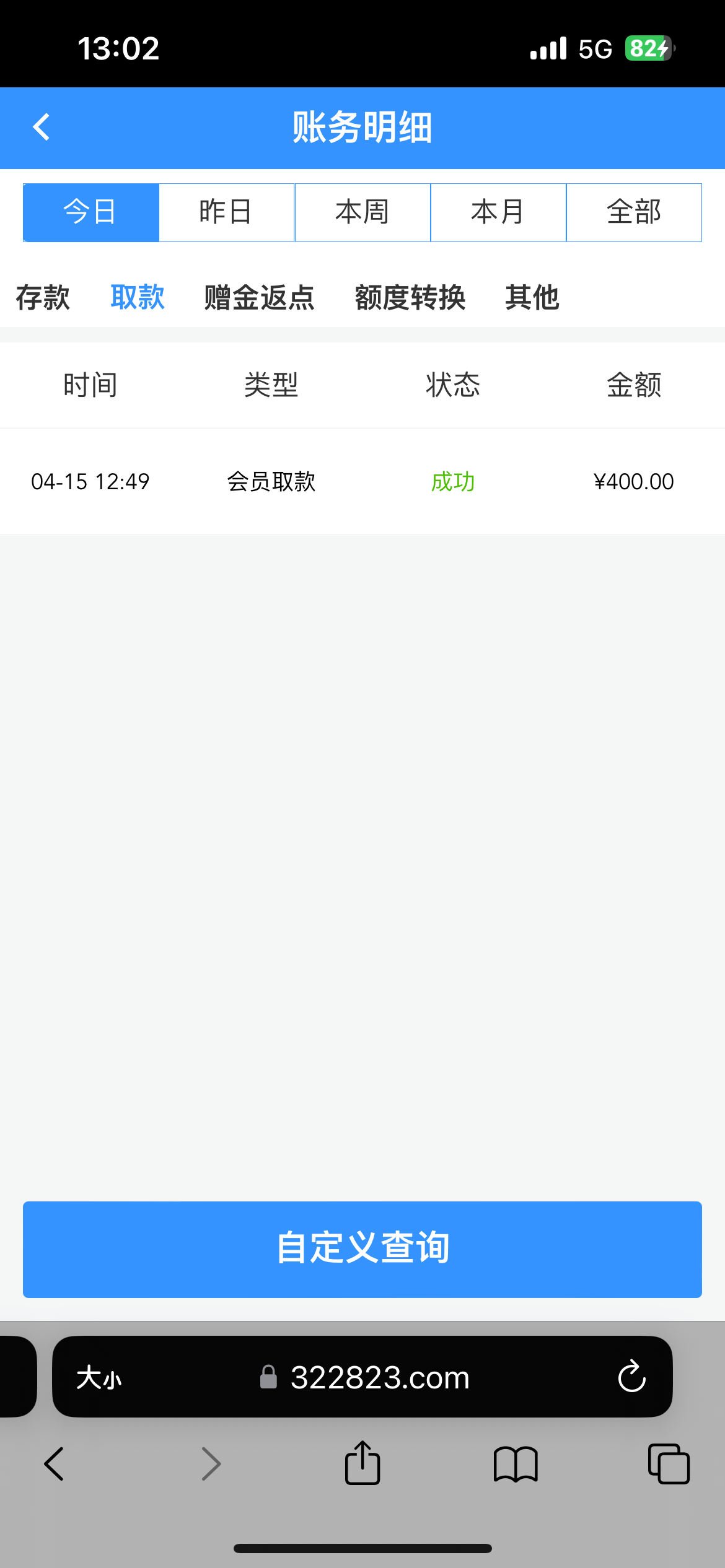Reload the current web page

point(631,1377)
